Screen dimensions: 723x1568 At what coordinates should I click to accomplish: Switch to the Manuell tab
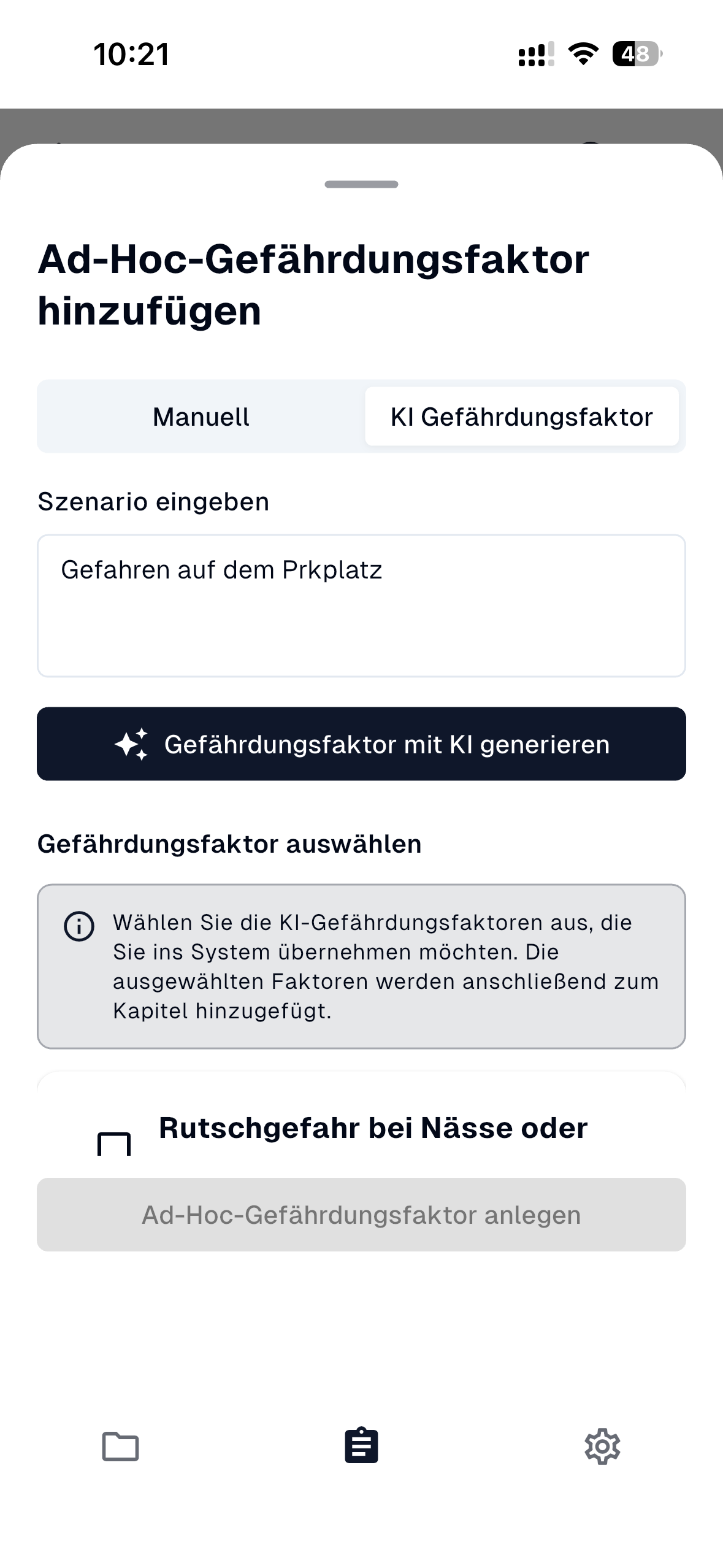(201, 417)
